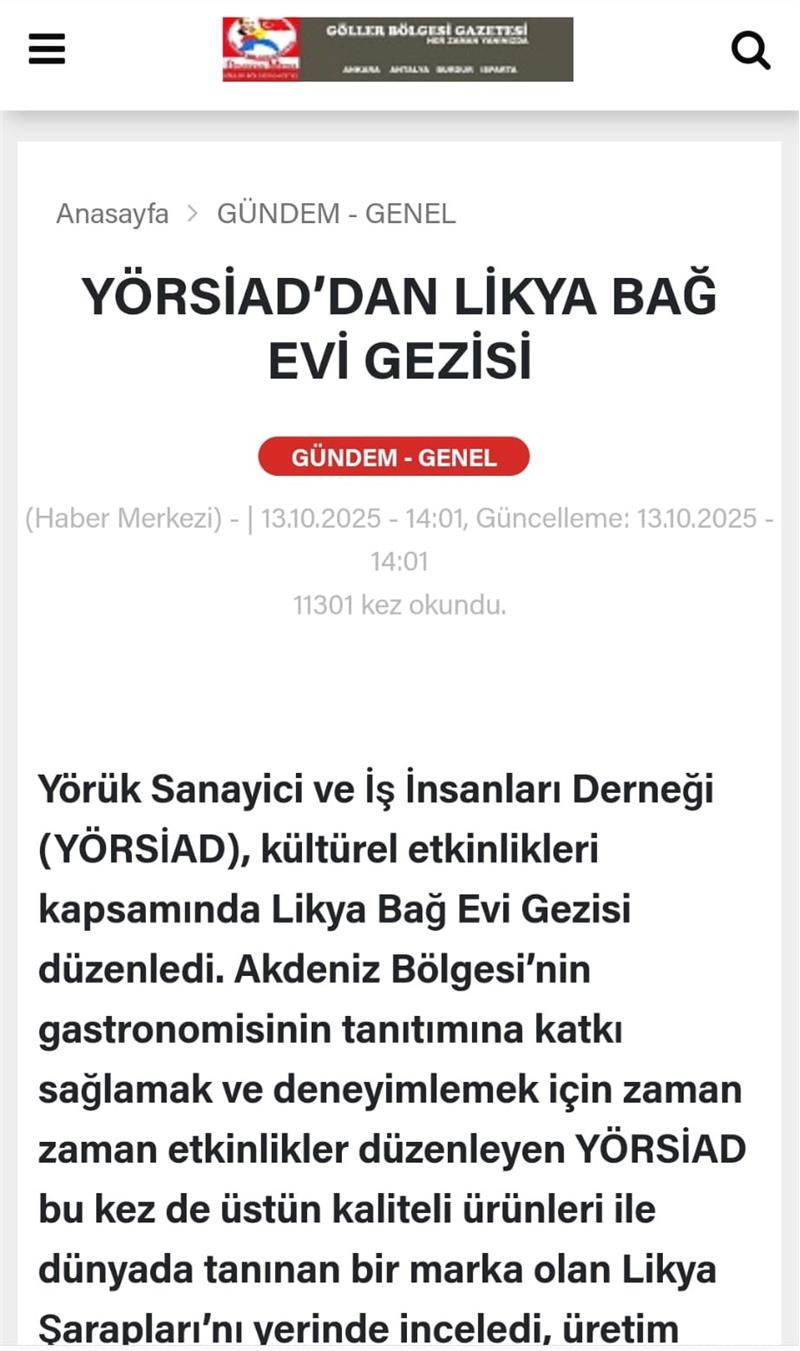The image size is (800, 1351).
Task: Tap the red GÜNDEM - GENEL category chip
Action: pyautogui.click(x=393, y=458)
